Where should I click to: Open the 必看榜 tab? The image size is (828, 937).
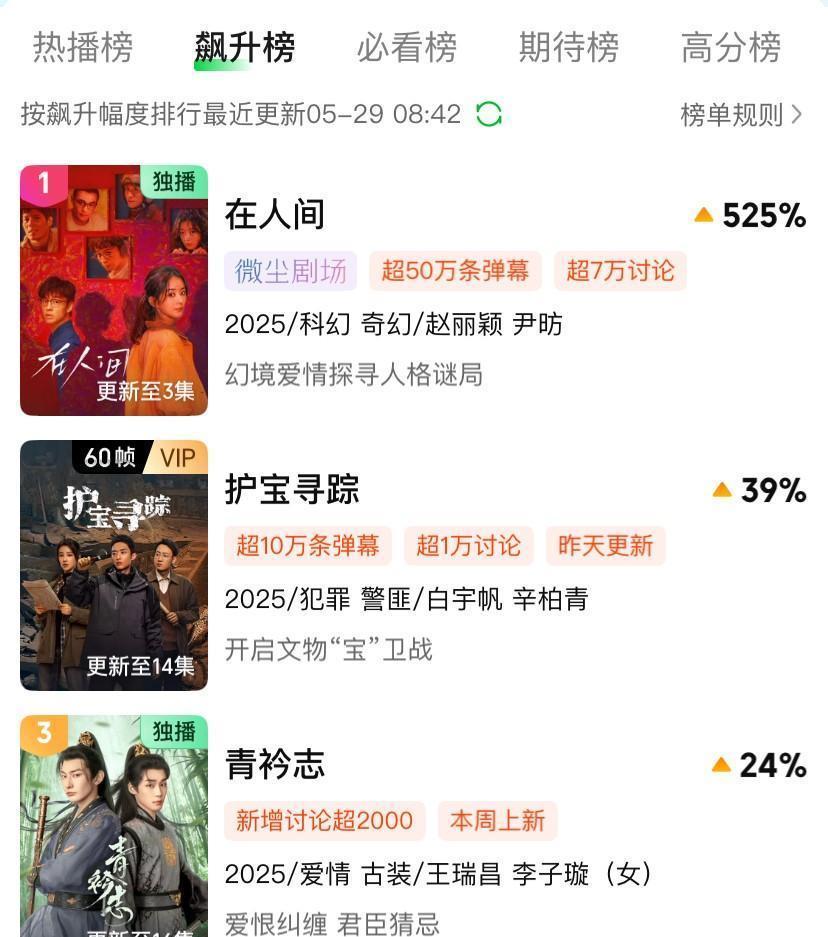coord(406,47)
